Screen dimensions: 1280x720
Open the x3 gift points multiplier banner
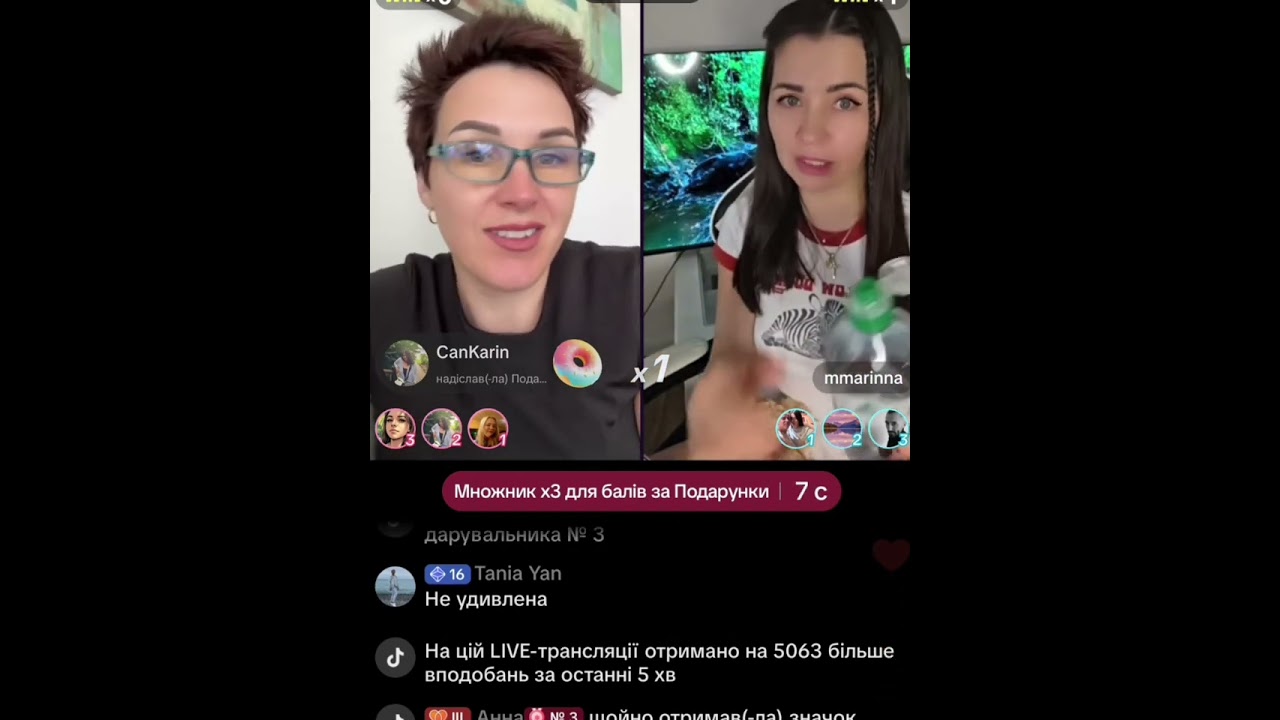coord(640,491)
